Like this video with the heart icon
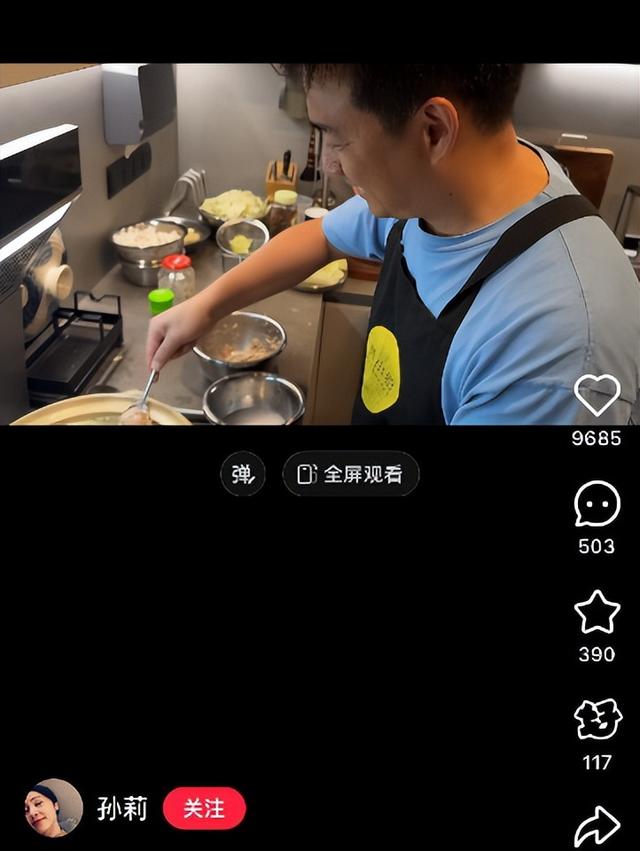The height and width of the screenshot is (851, 640). [597, 396]
